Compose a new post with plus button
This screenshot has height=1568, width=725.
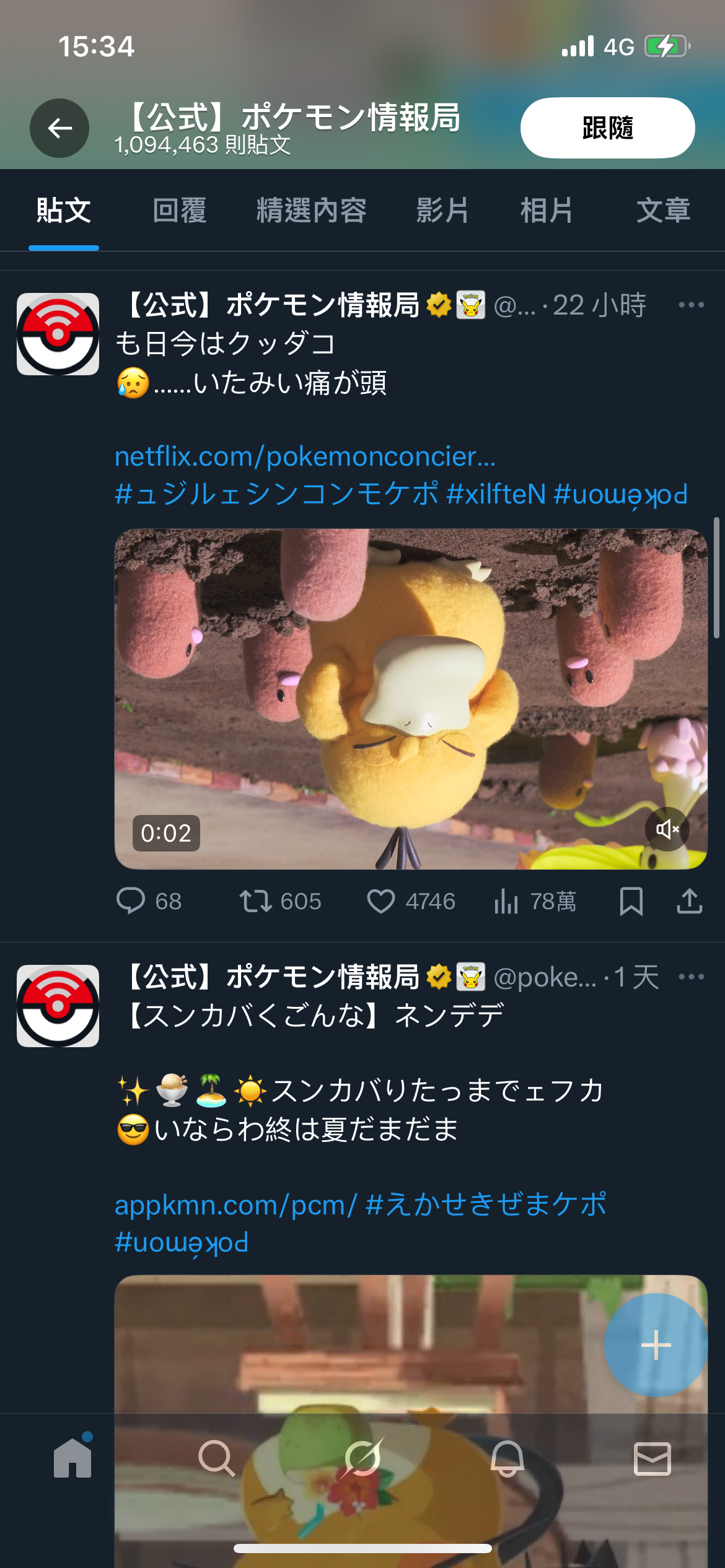tap(656, 1345)
